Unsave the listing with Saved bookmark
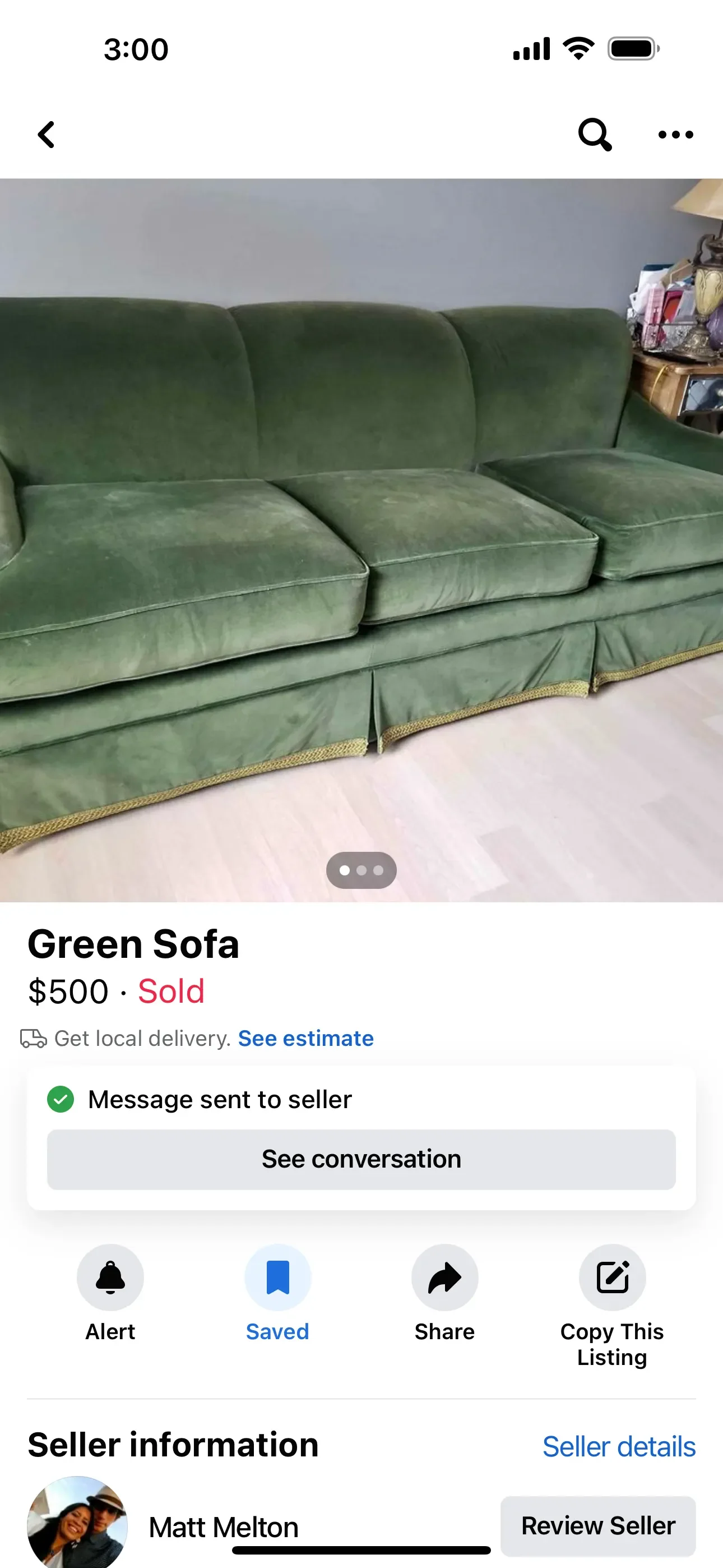This screenshot has height=1568, width=723. pyautogui.click(x=277, y=1292)
